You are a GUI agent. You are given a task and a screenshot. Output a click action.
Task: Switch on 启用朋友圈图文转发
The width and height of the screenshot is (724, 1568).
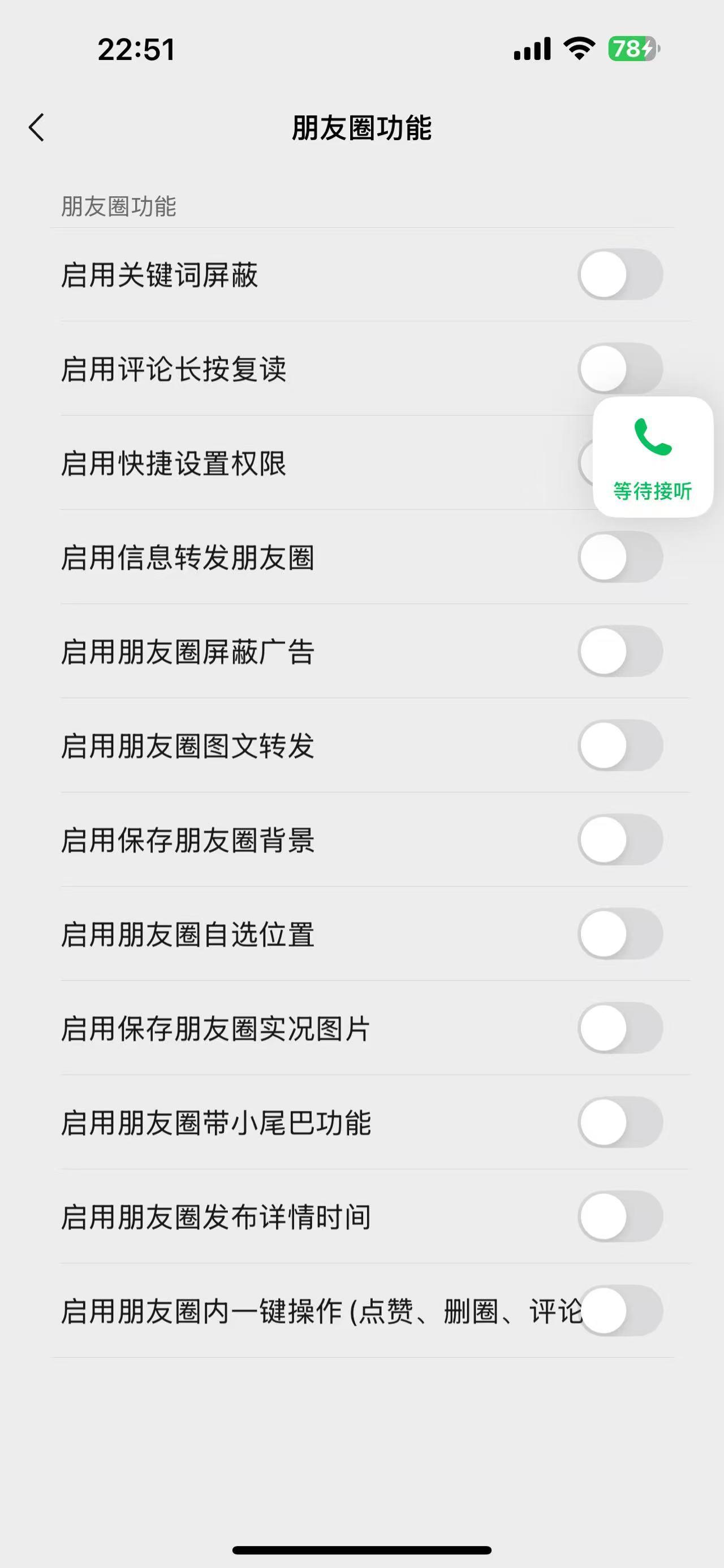[620, 745]
